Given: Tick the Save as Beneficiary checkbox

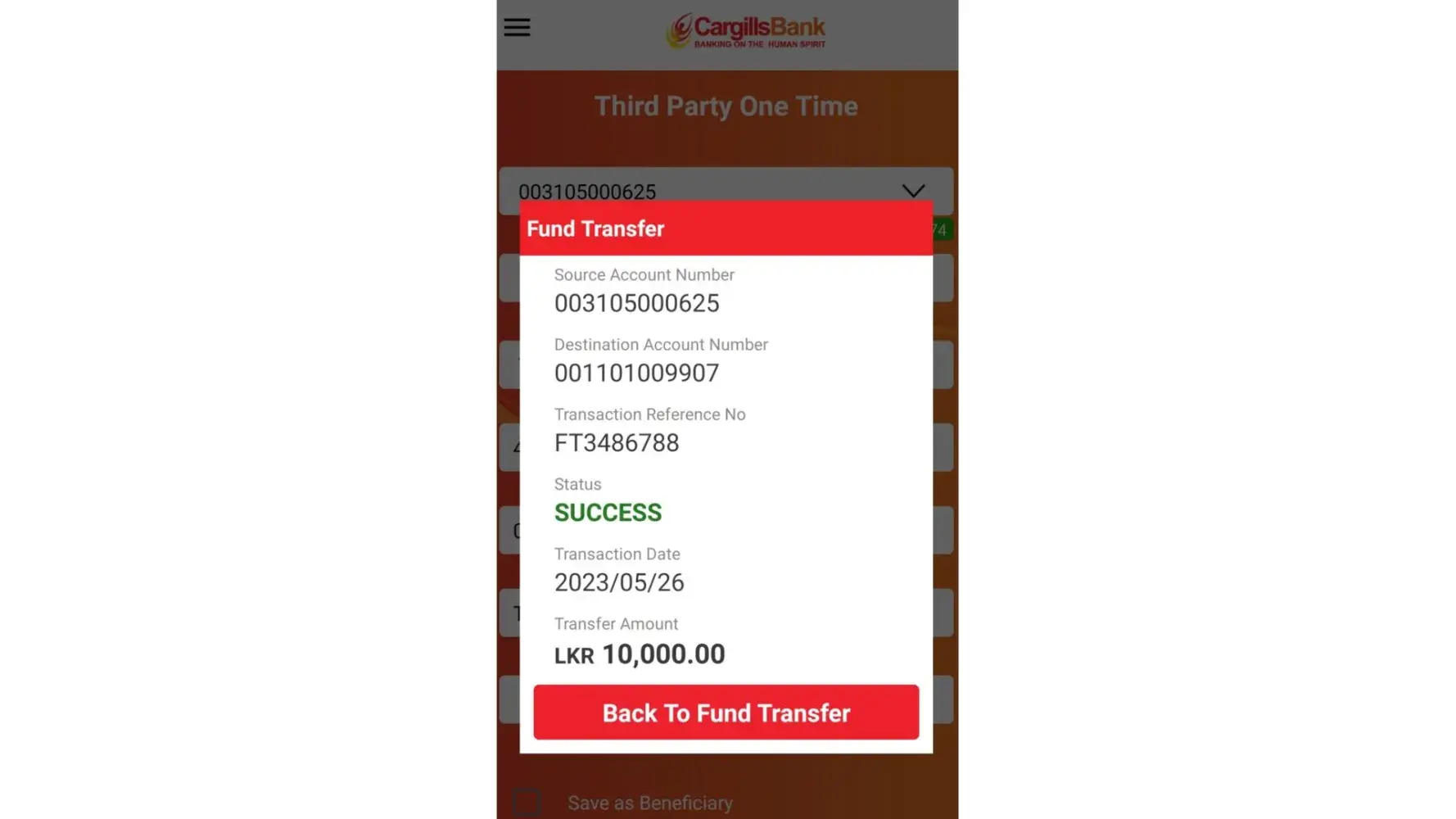Looking at the screenshot, I should pos(527,802).
